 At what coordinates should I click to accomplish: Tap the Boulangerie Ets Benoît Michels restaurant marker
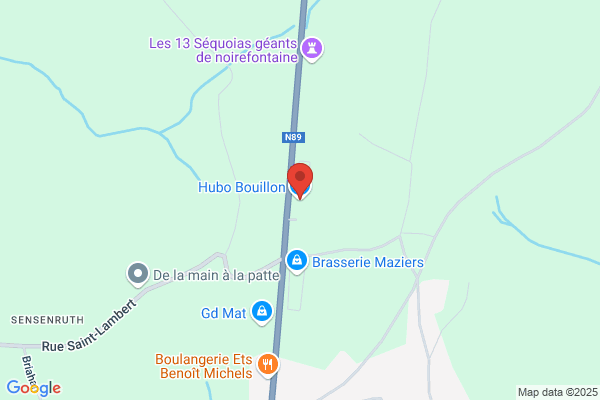point(268,365)
